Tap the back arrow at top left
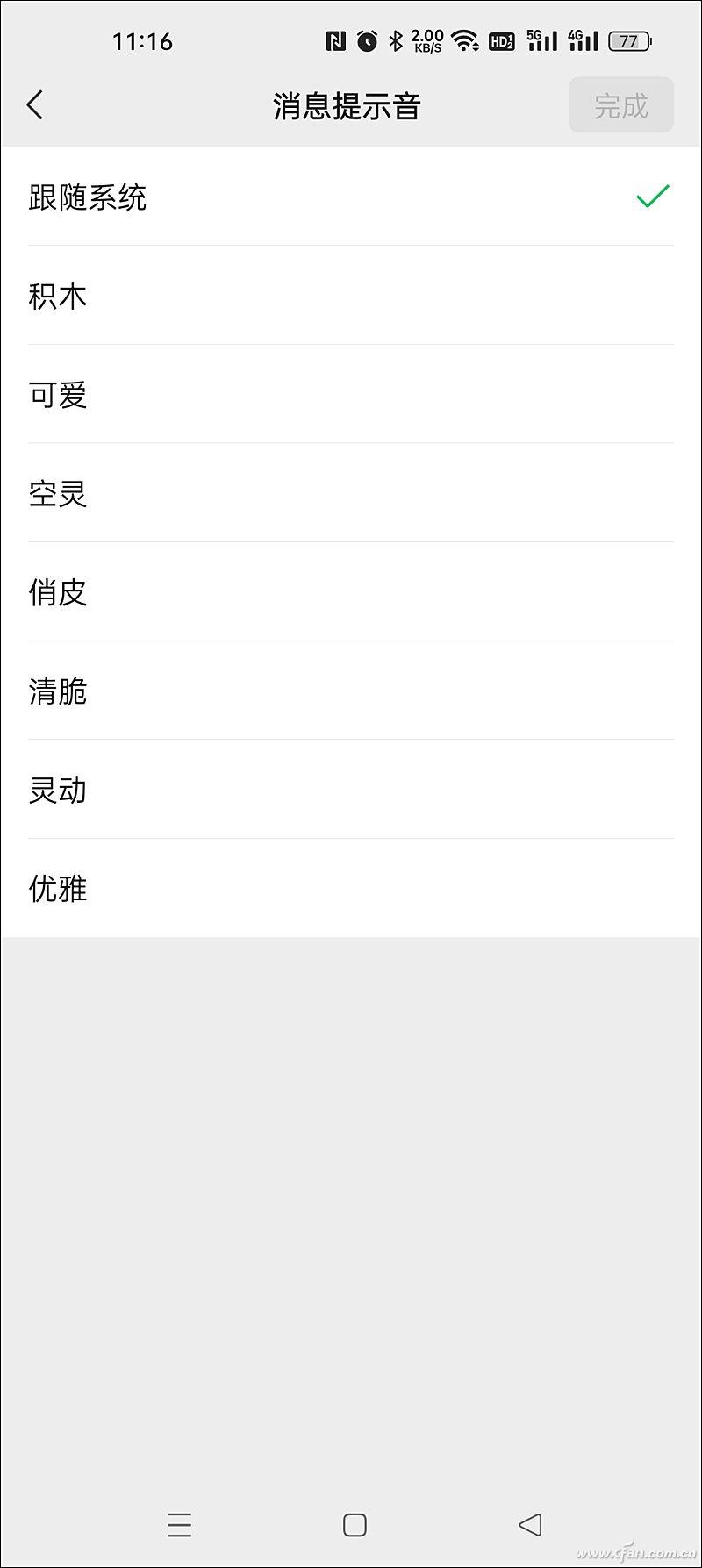The image size is (702, 1568). coord(35,104)
